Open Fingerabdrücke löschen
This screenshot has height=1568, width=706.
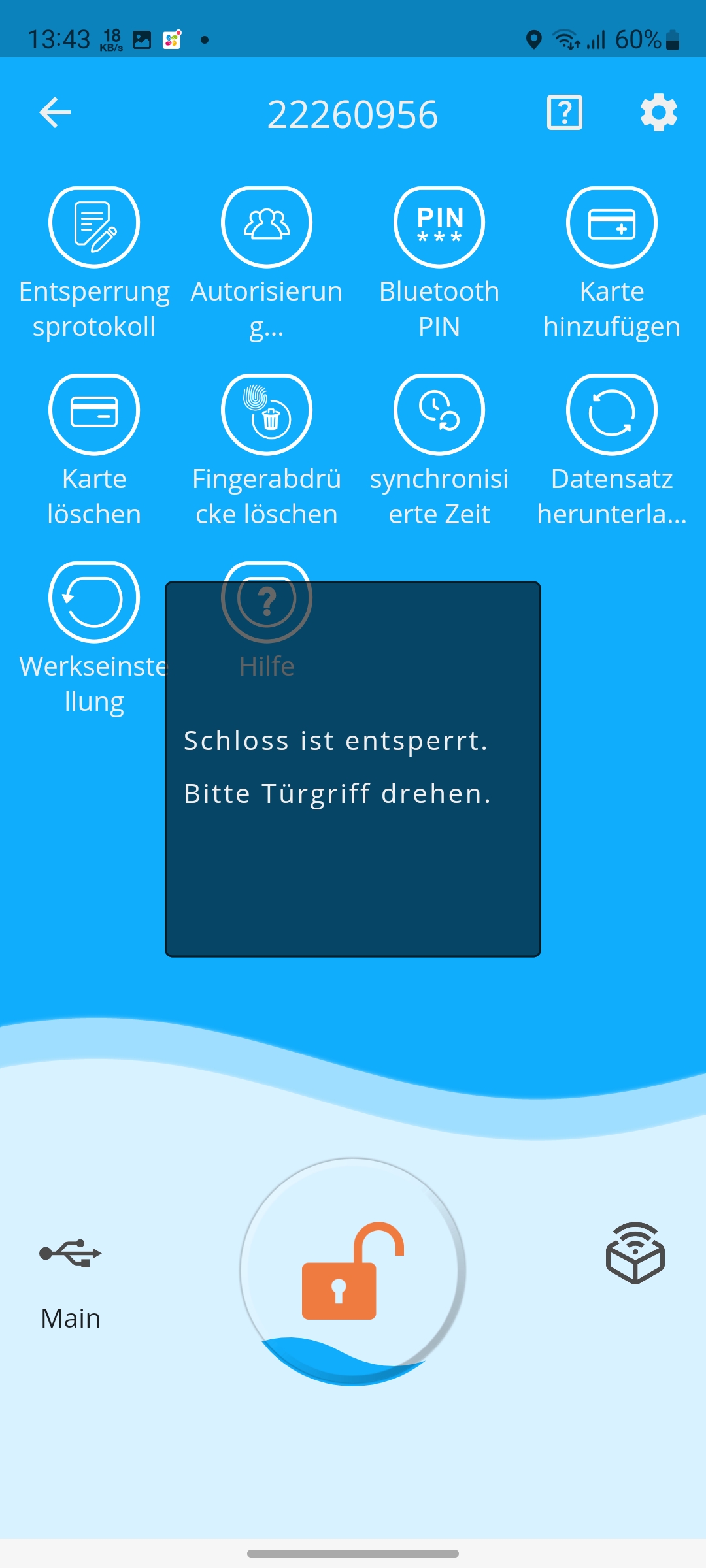pyautogui.click(x=267, y=415)
